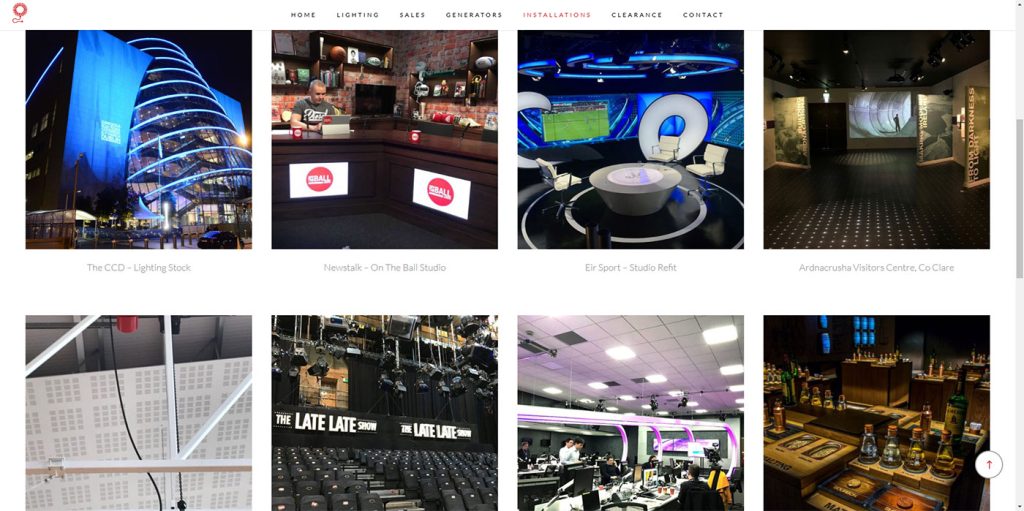Select the Installations nav item
Screen dimensions: 1024x511
pos(556,15)
